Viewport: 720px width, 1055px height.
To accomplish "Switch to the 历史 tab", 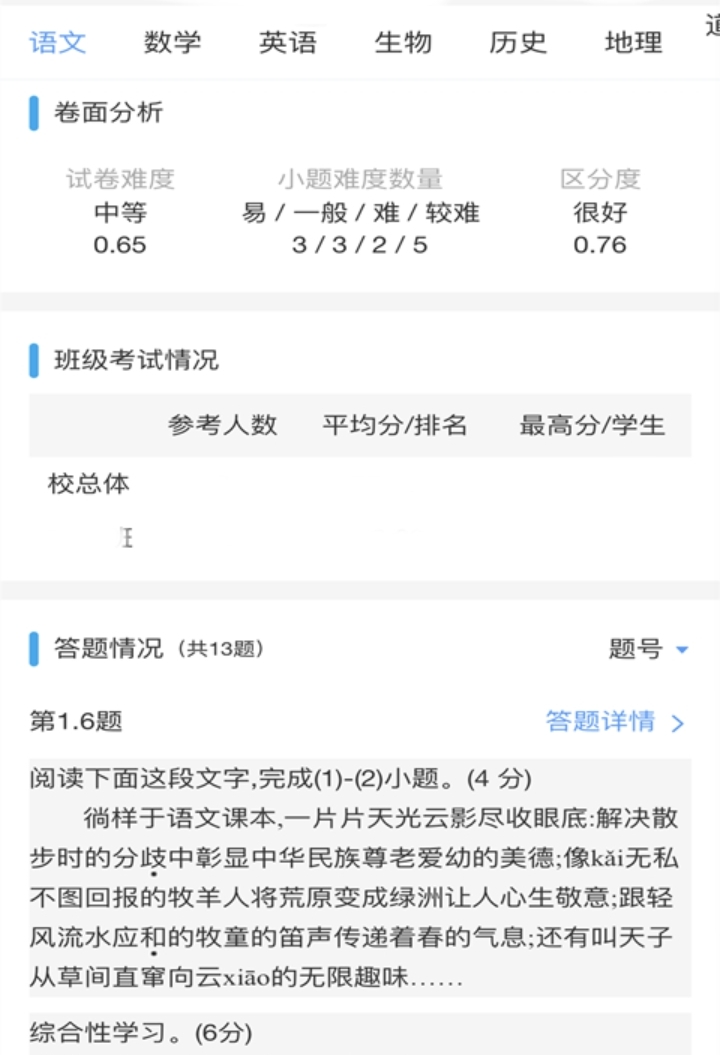I will pyautogui.click(x=518, y=42).
